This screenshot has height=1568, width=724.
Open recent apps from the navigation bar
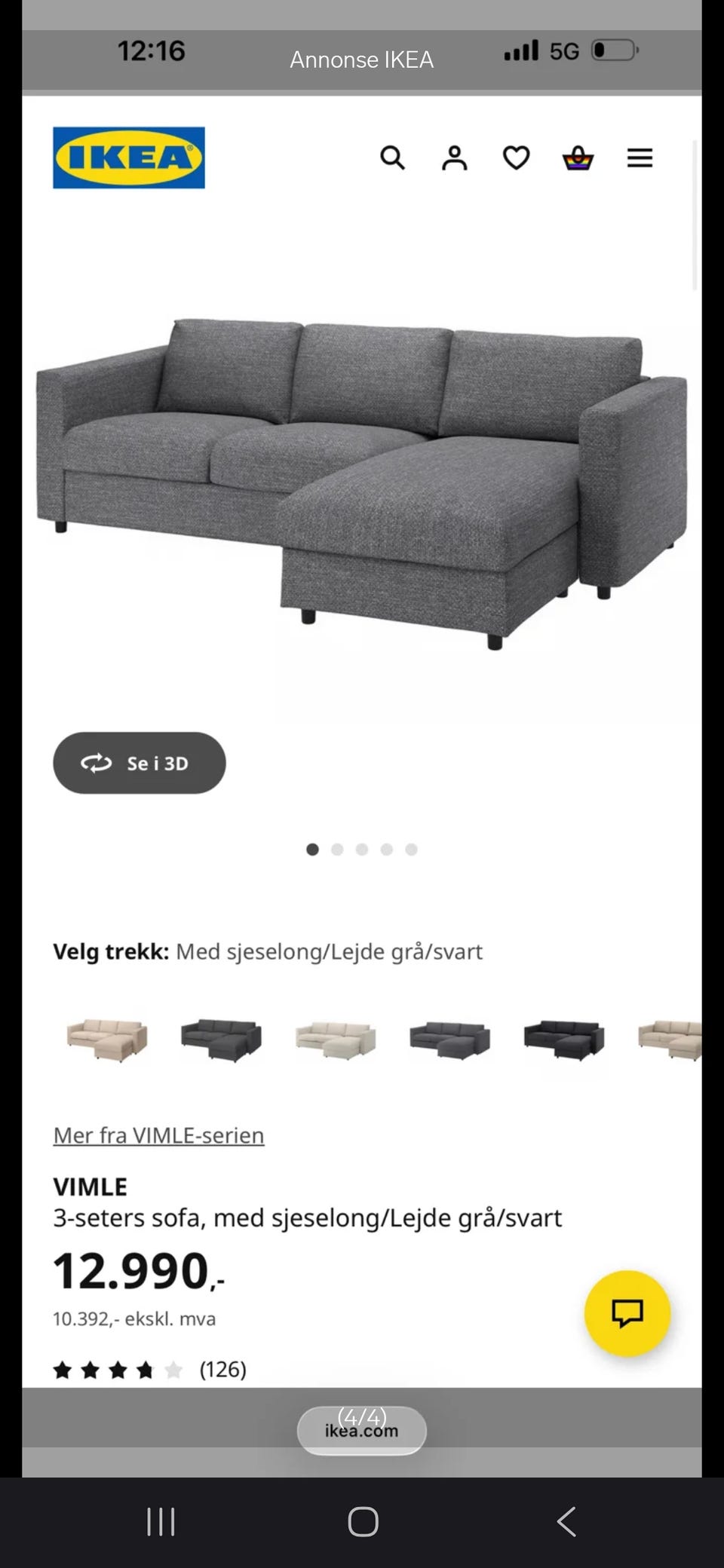pos(161,1521)
